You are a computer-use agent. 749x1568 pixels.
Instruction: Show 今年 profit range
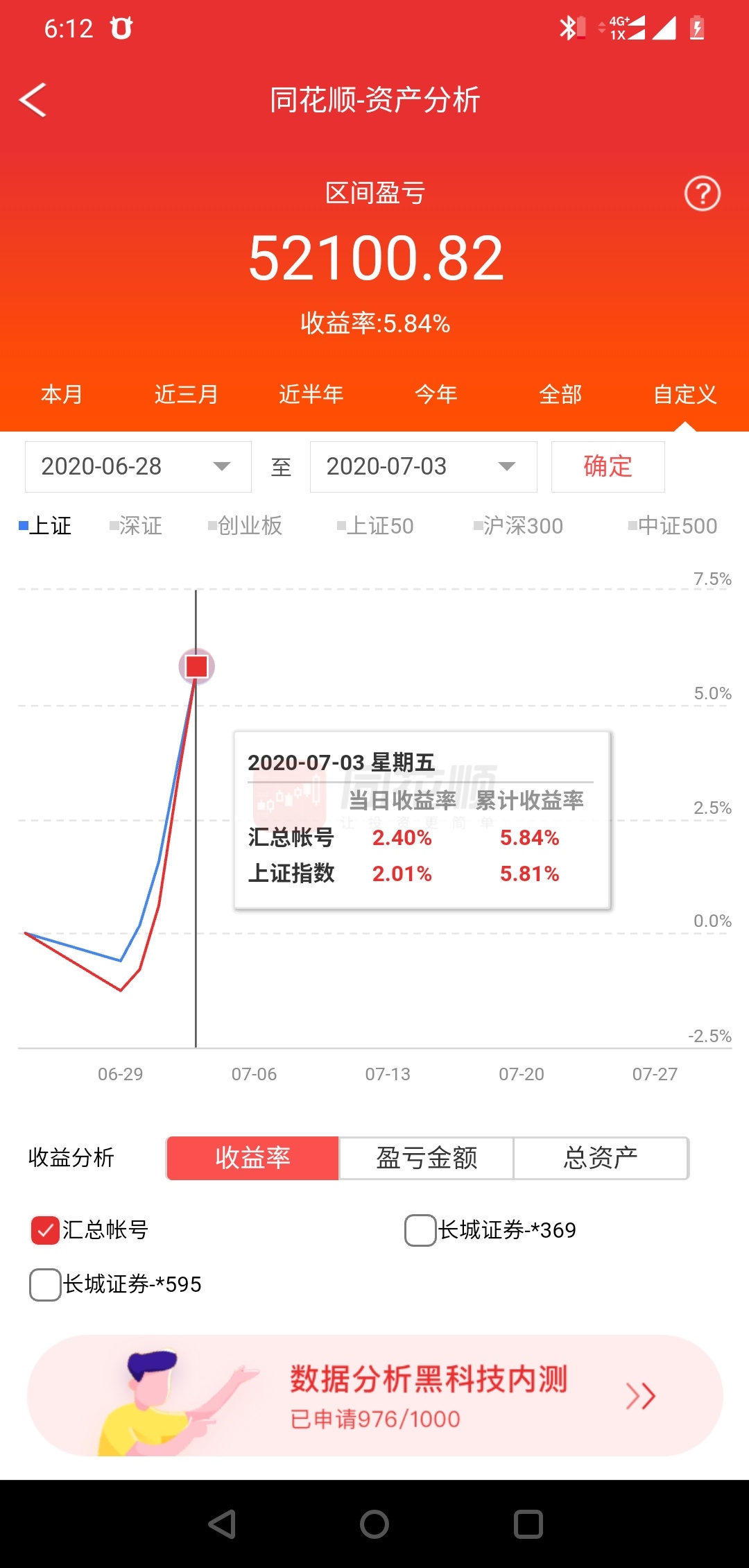coord(436,394)
